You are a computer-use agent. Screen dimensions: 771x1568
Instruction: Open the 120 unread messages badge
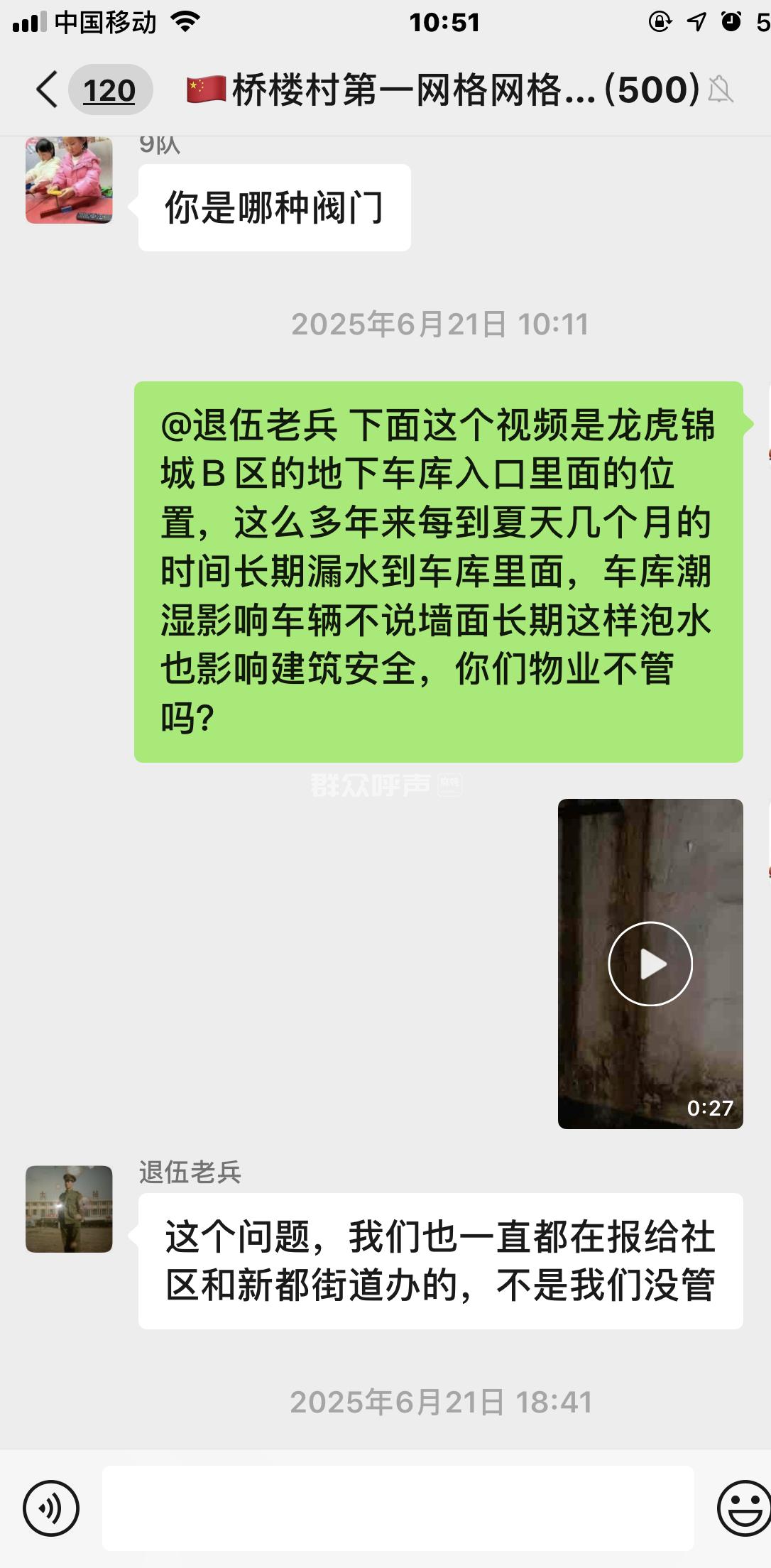point(109,90)
